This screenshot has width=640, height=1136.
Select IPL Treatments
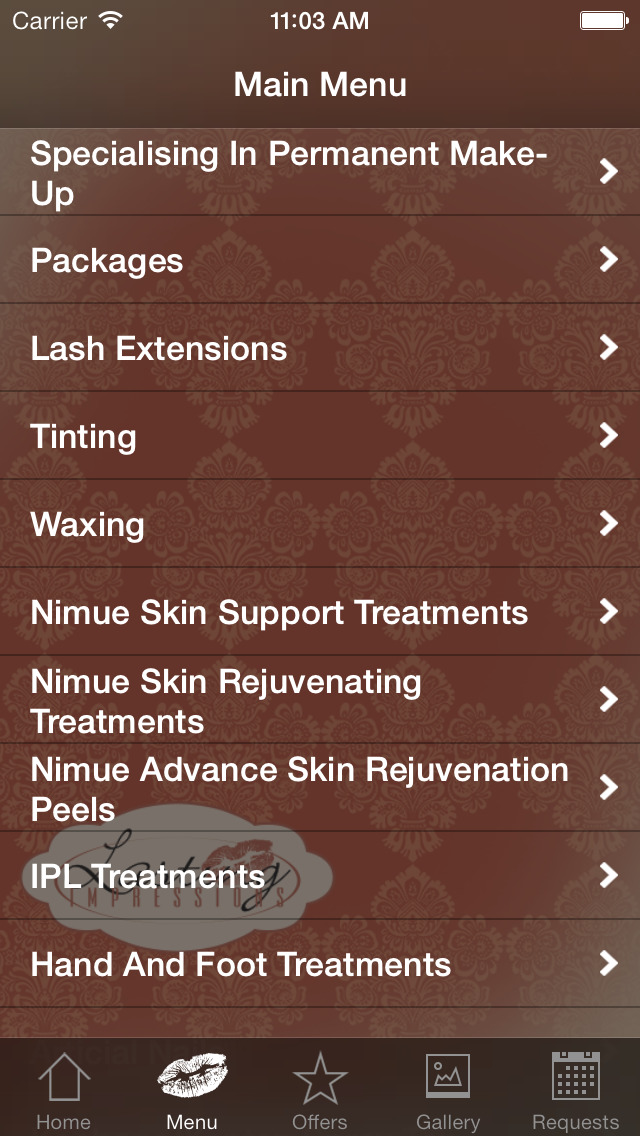(320, 875)
